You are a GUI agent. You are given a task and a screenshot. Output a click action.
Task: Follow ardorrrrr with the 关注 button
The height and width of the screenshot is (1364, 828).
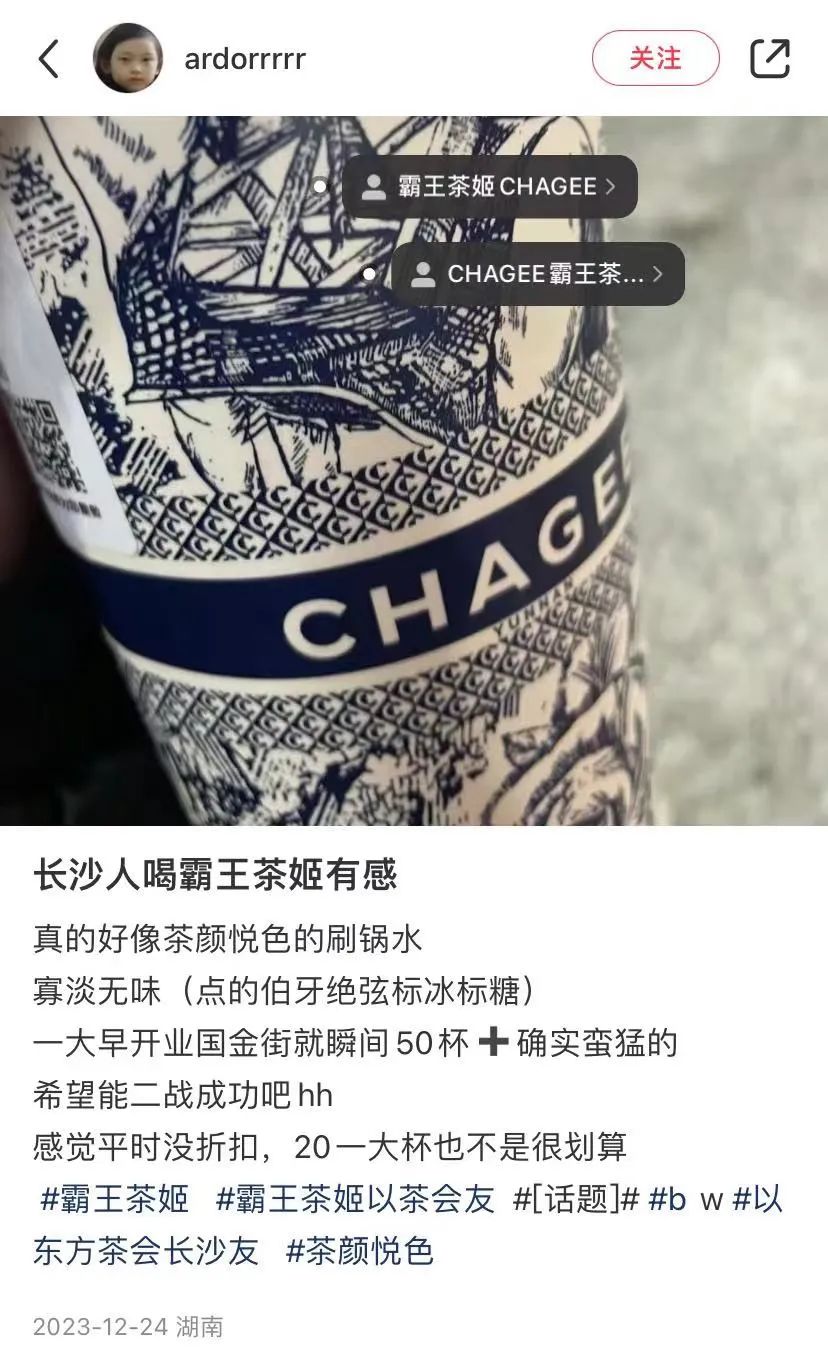click(655, 59)
